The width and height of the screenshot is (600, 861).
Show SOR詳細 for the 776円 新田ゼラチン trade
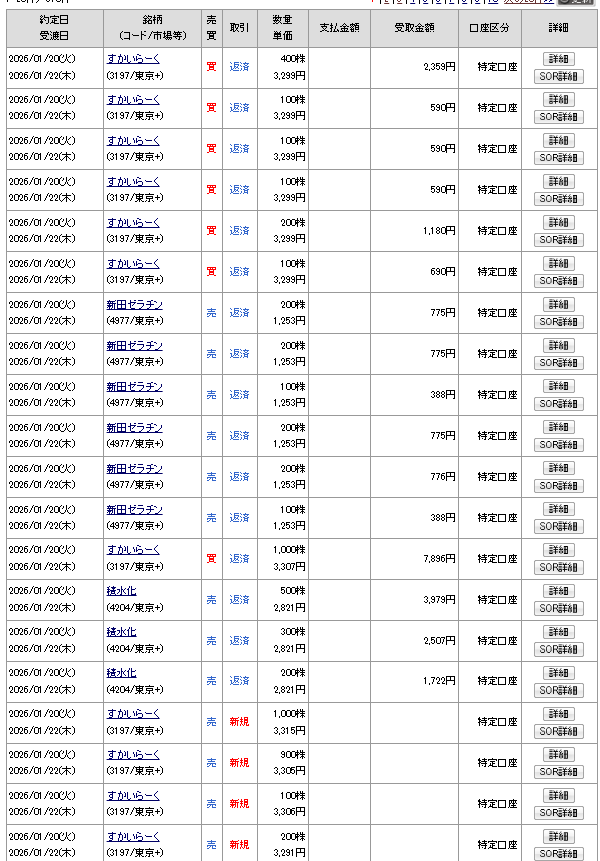click(x=559, y=485)
